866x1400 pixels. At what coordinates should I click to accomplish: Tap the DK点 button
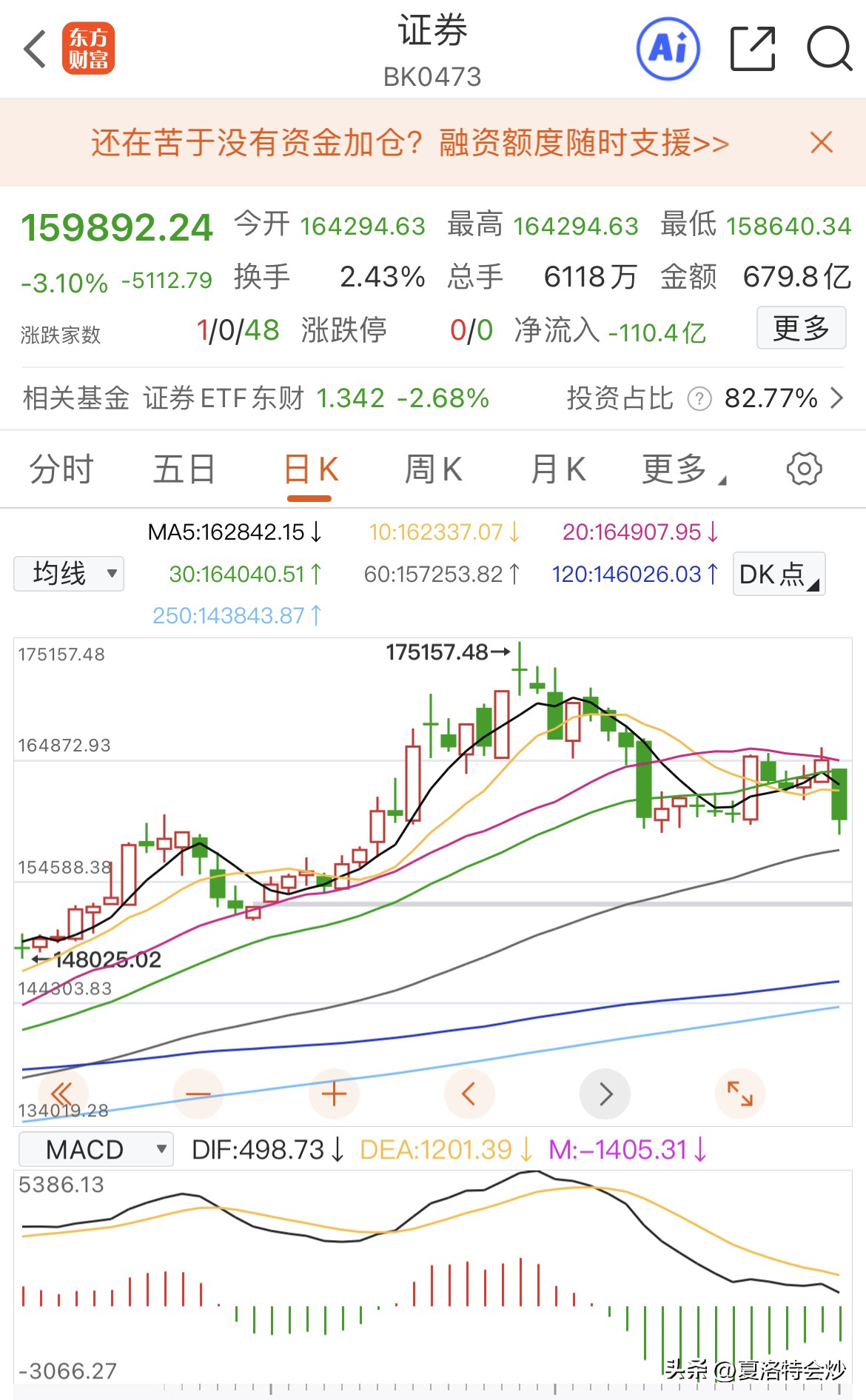pyautogui.click(x=779, y=574)
